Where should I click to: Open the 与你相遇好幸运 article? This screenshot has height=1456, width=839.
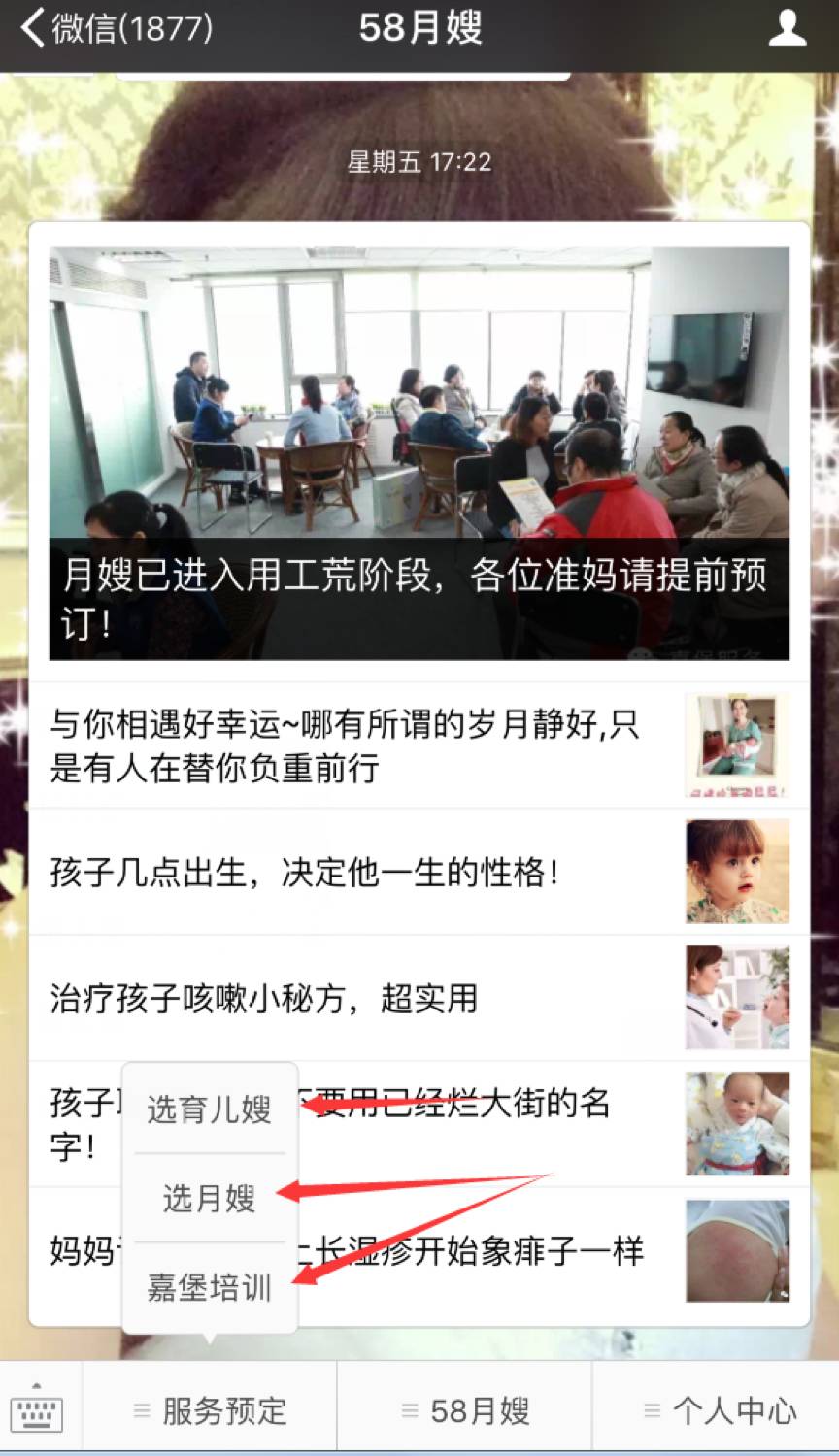(x=369, y=745)
